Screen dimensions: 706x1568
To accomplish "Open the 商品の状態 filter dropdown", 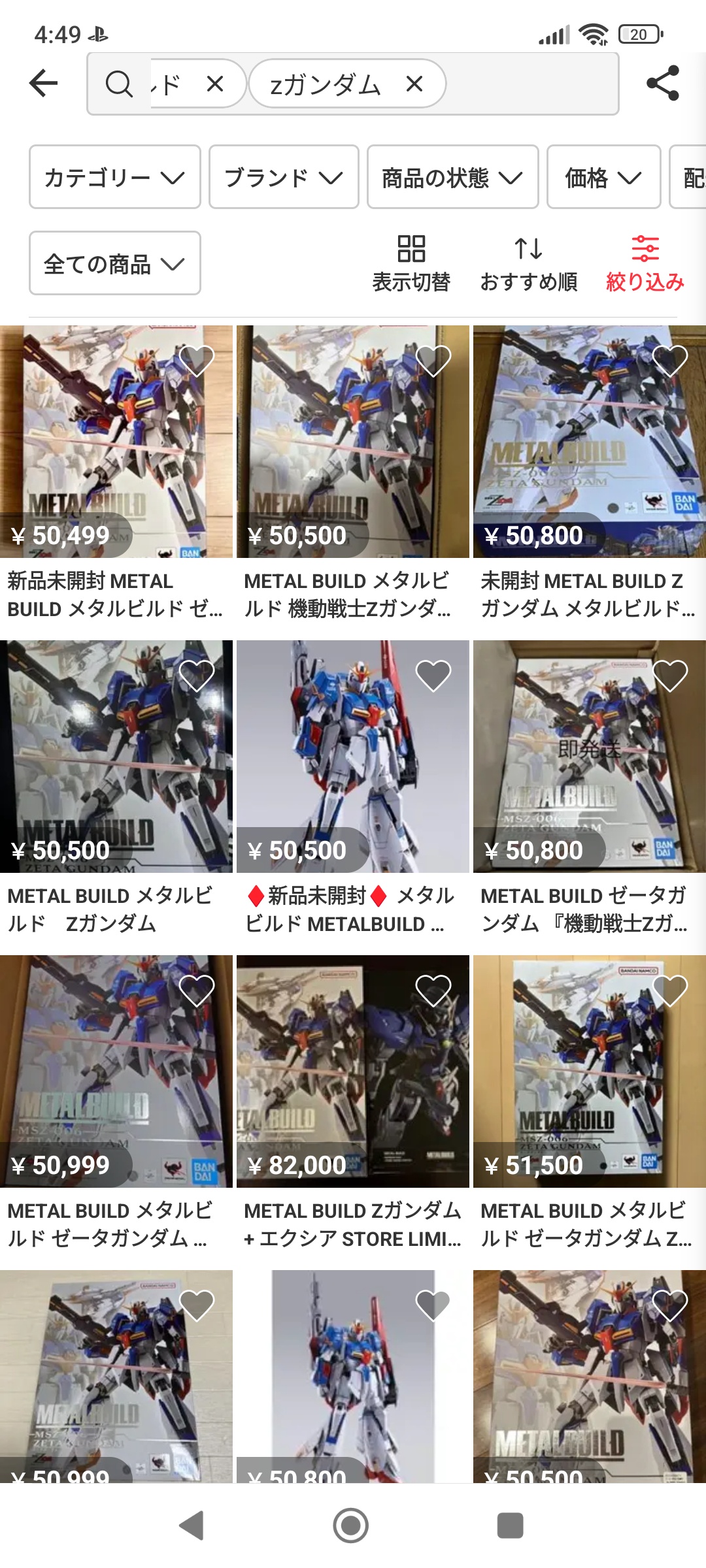I will pyautogui.click(x=452, y=177).
